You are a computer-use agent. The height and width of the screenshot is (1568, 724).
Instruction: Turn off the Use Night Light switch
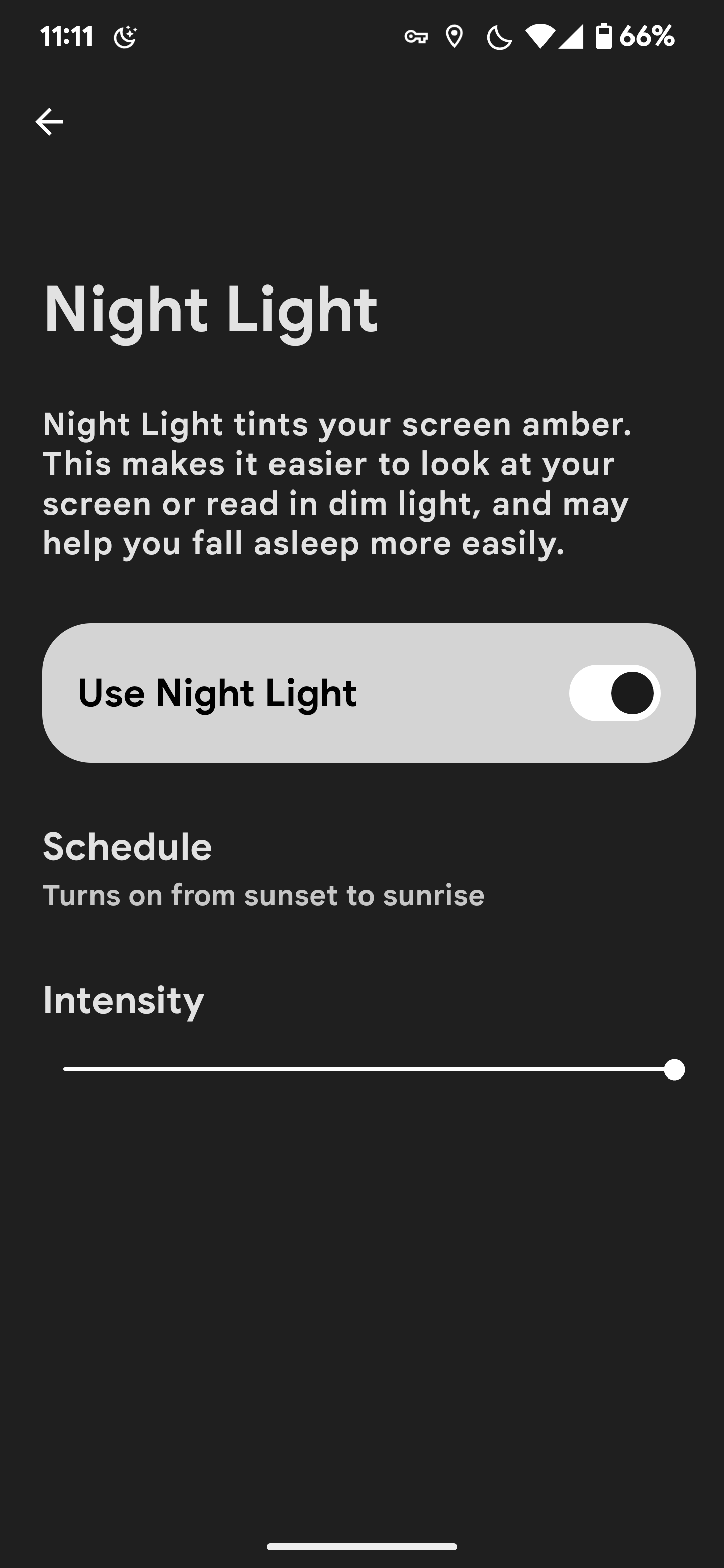click(614, 693)
